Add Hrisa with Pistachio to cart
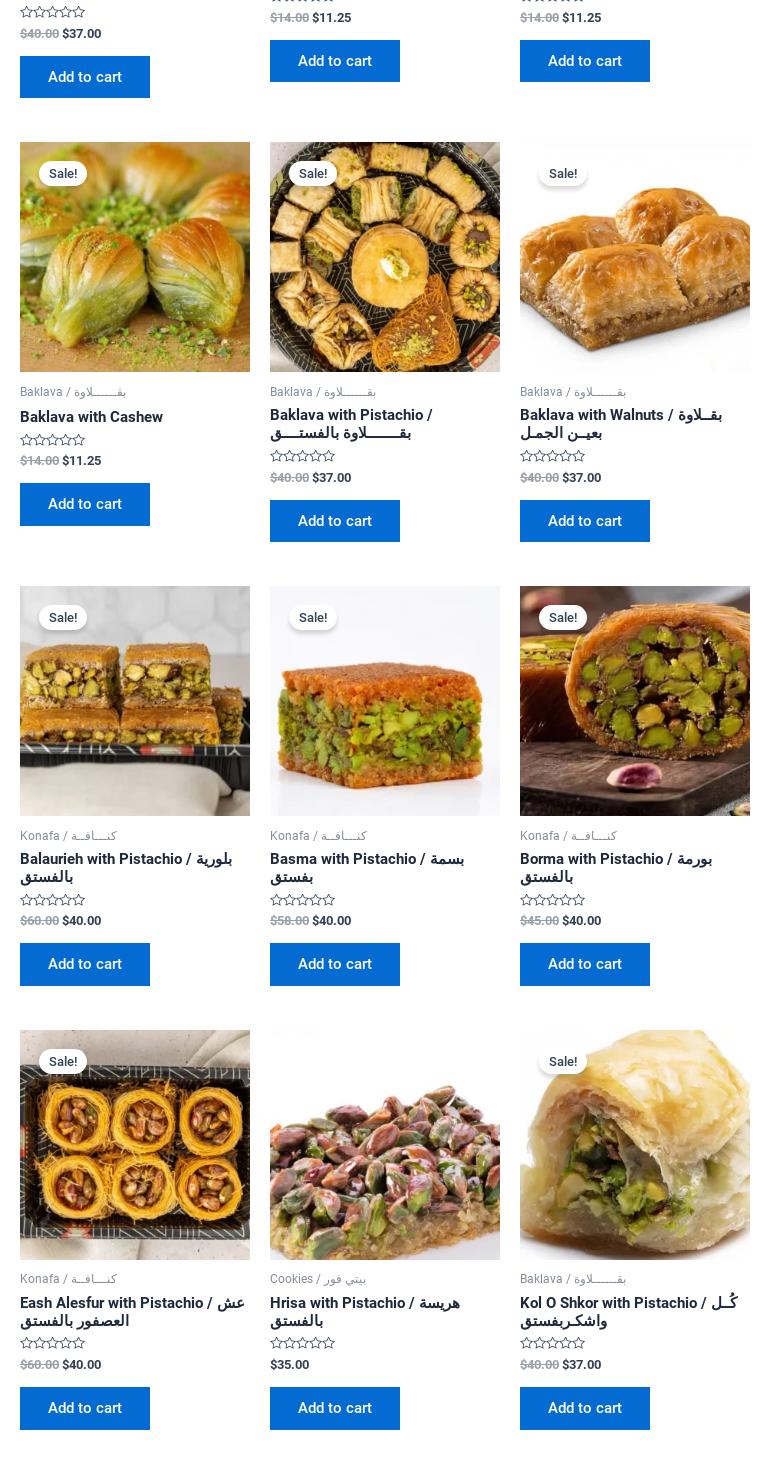The height and width of the screenshot is (1460, 770). [x=335, y=1408]
